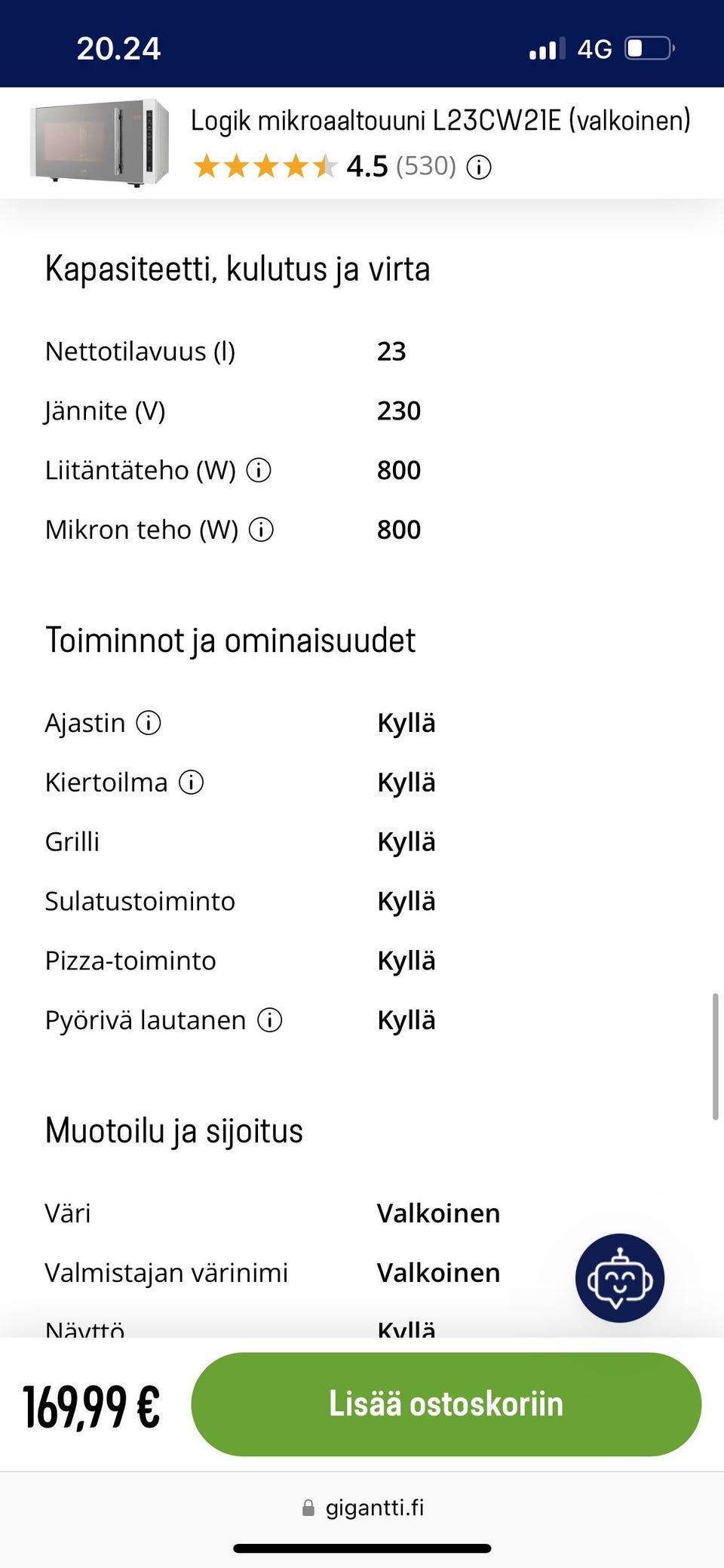Open info icon beside Pyörivä lautanen

coord(269,1020)
